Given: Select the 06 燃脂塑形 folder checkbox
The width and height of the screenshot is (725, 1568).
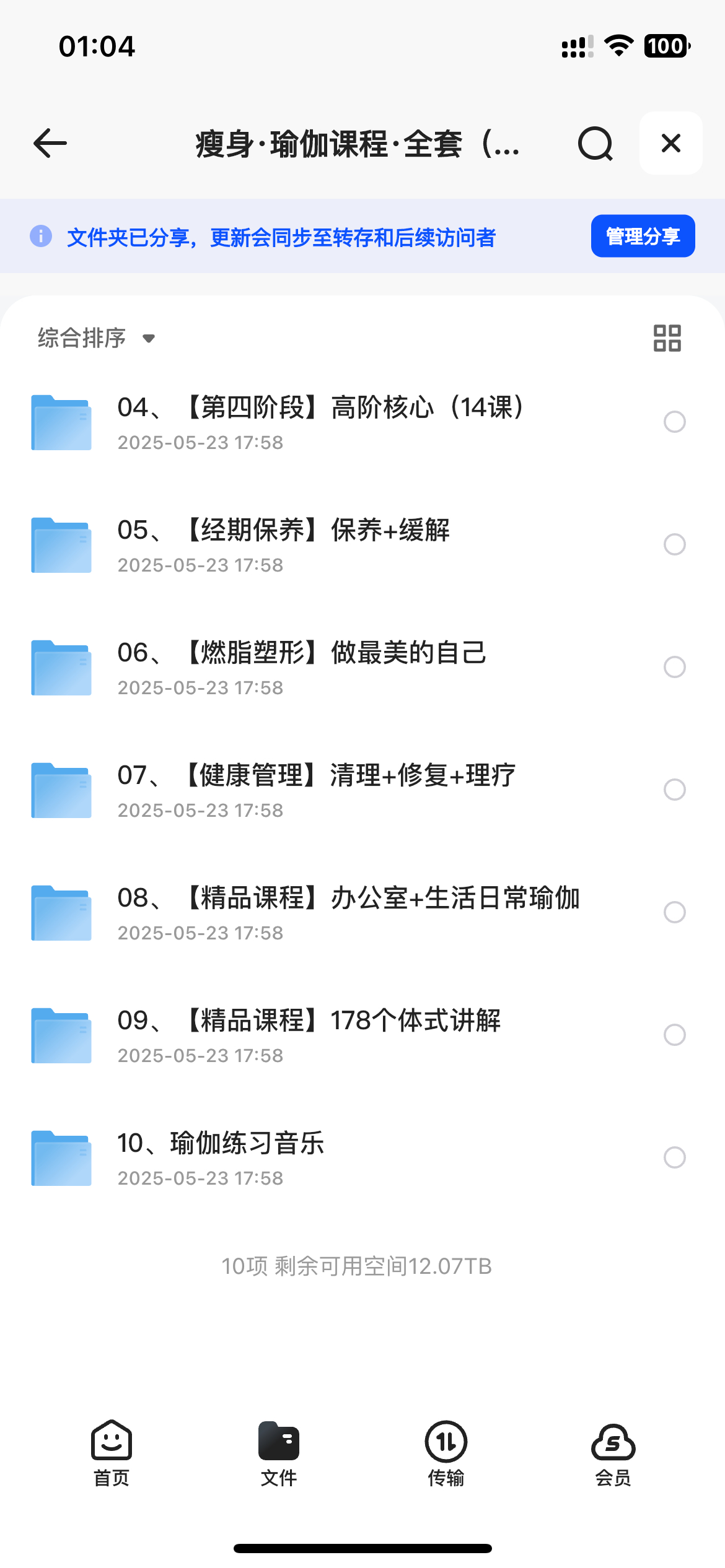Looking at the screenshot, I should click(674, 668).
